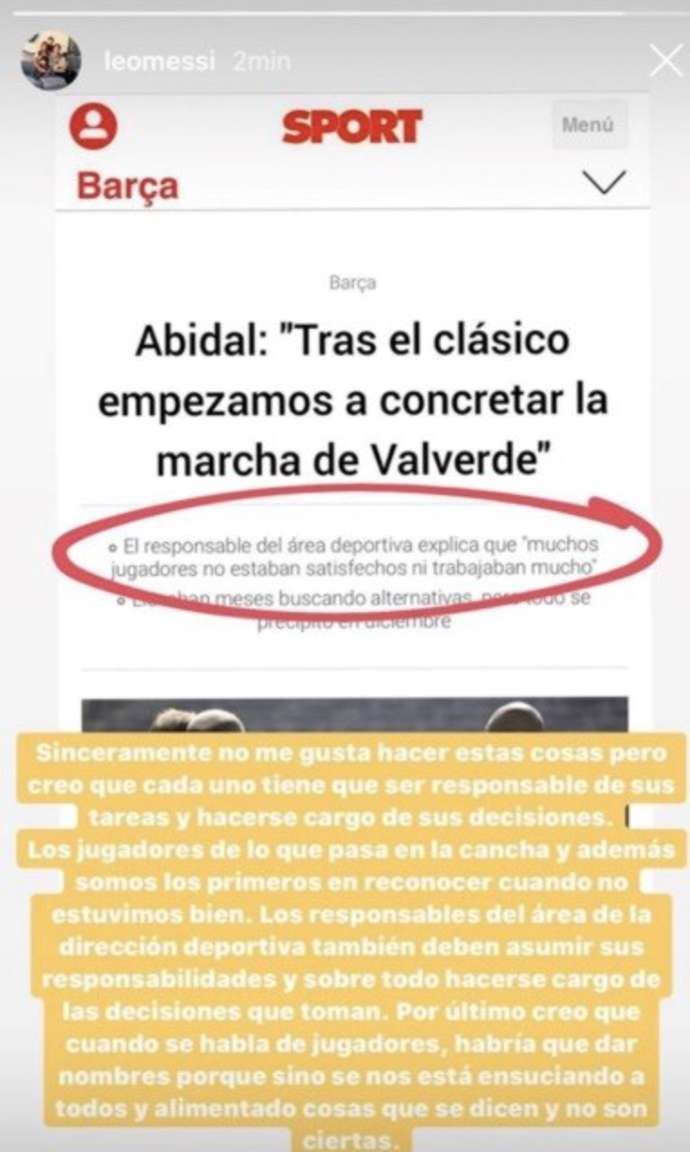Tap the leomessi profile picture
Viewport: 690px width, 1152px height.
click(x=51, y=60)
